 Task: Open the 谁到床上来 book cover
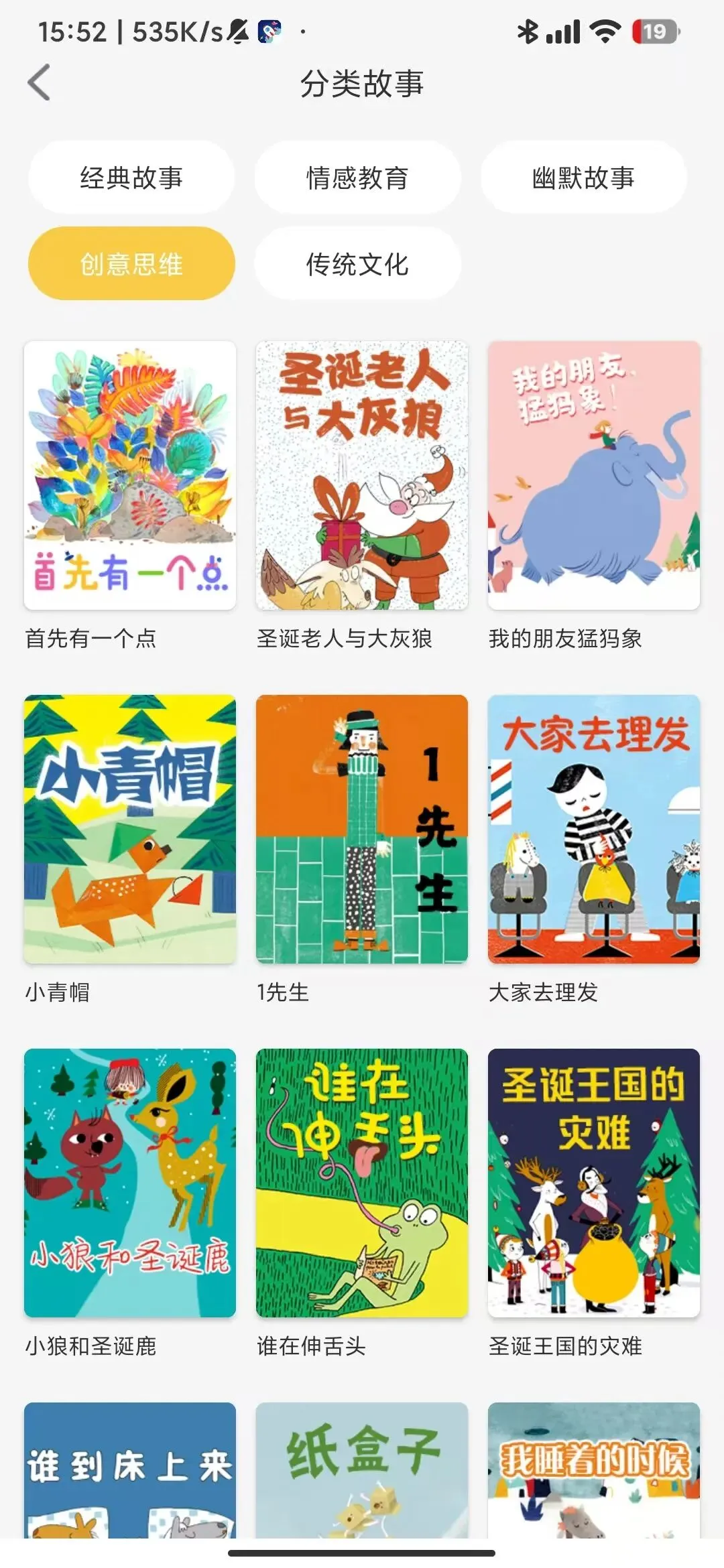tap(130, 1469)
